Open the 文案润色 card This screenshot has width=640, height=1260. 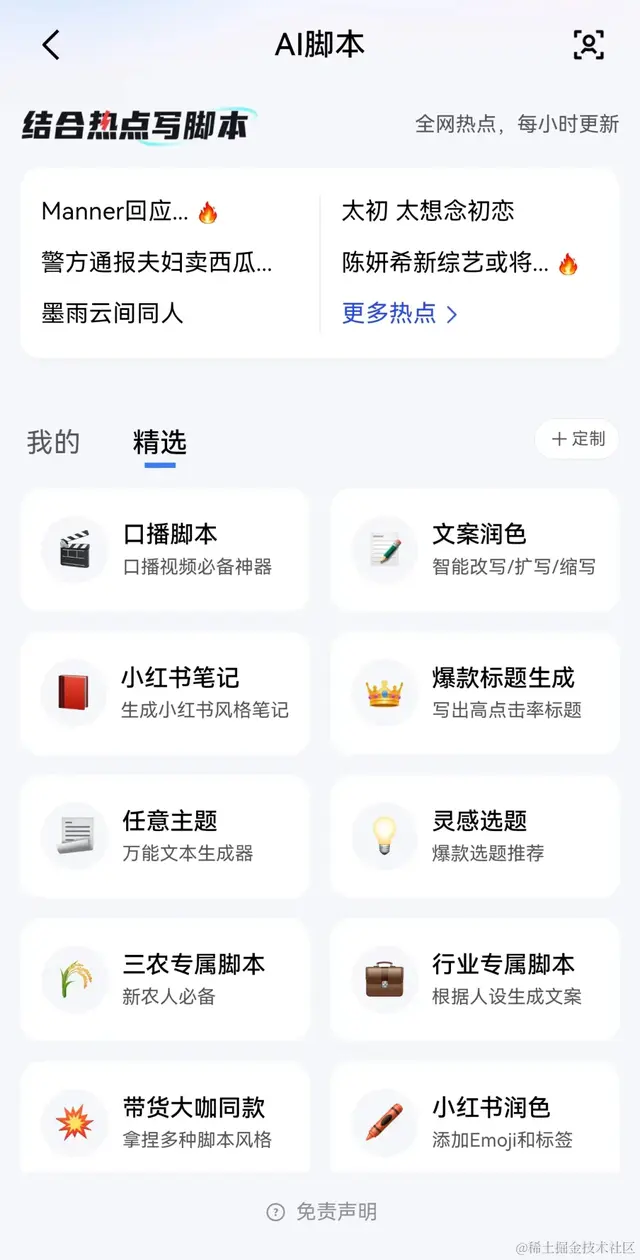[x=475, y=549]
